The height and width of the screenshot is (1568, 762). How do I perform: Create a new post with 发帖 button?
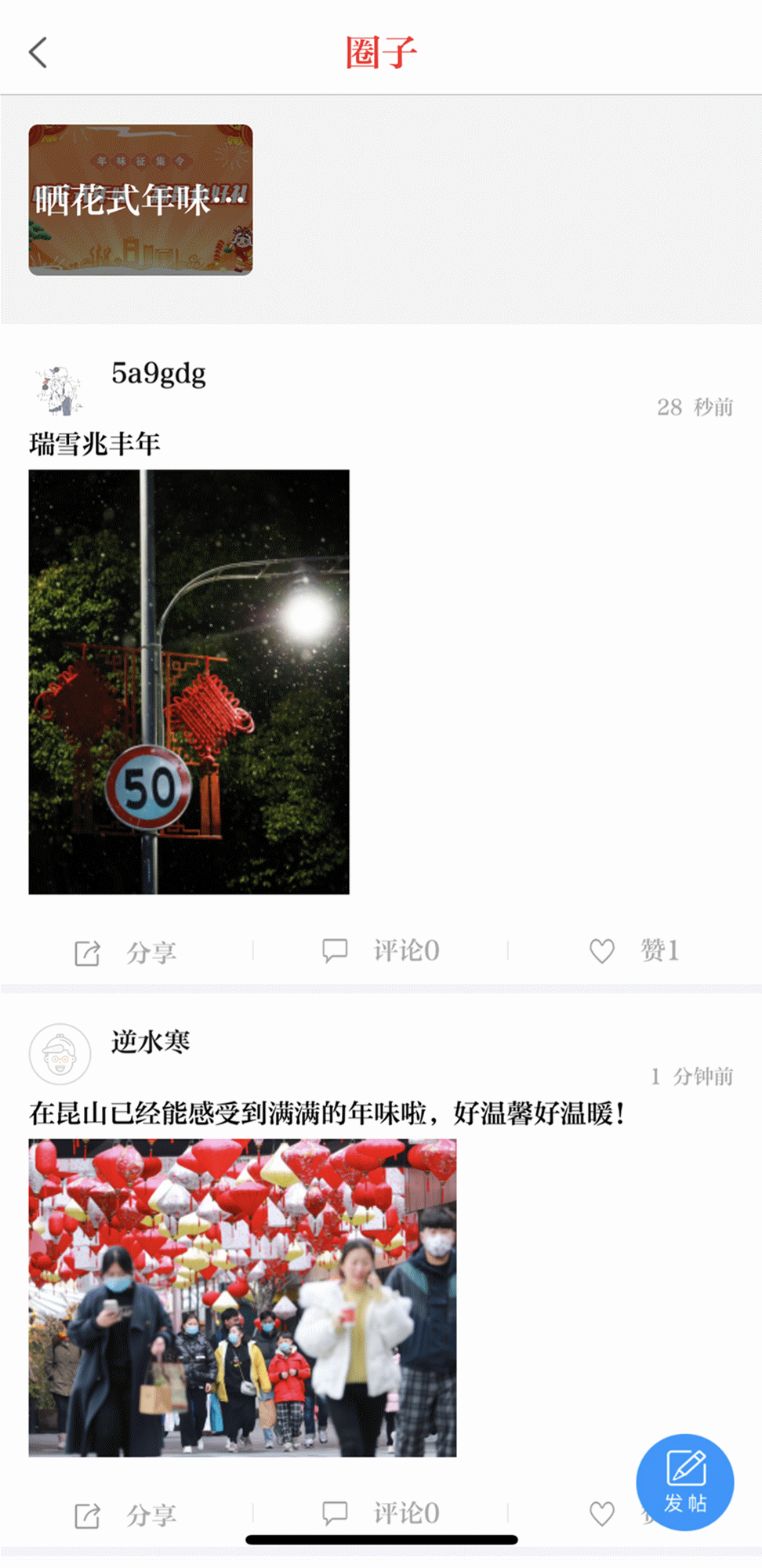[684, 1482]
